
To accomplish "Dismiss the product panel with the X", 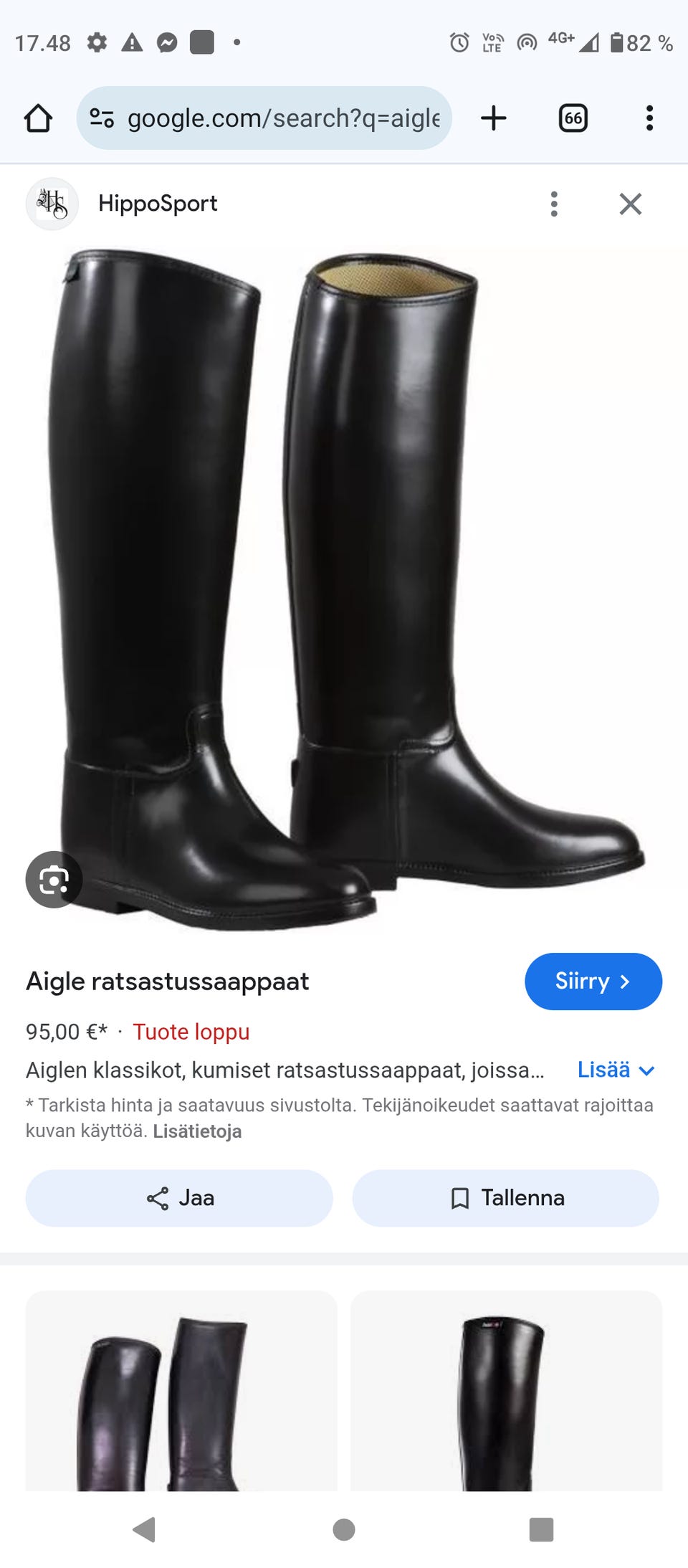I will point(630,204).
